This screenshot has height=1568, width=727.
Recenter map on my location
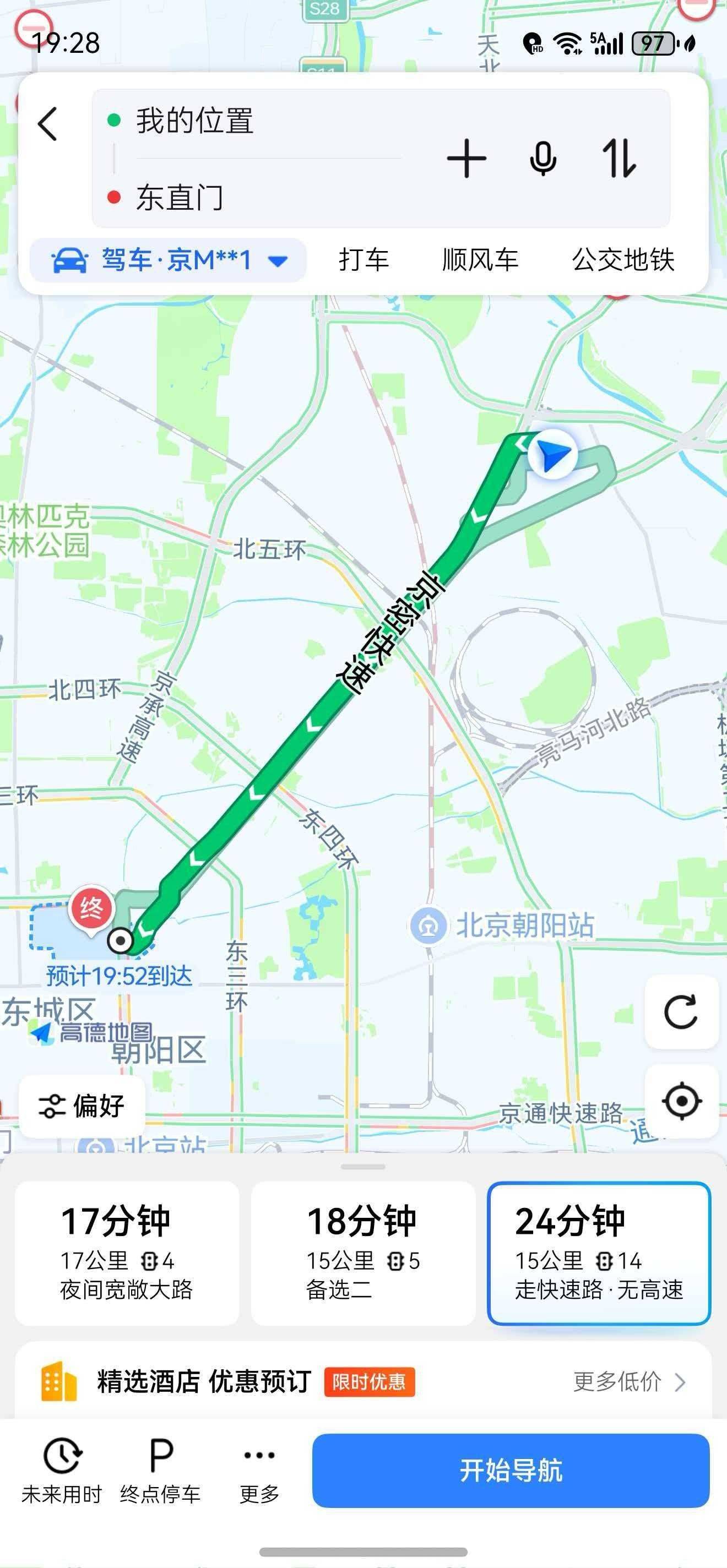click(x=681, y=1101)
